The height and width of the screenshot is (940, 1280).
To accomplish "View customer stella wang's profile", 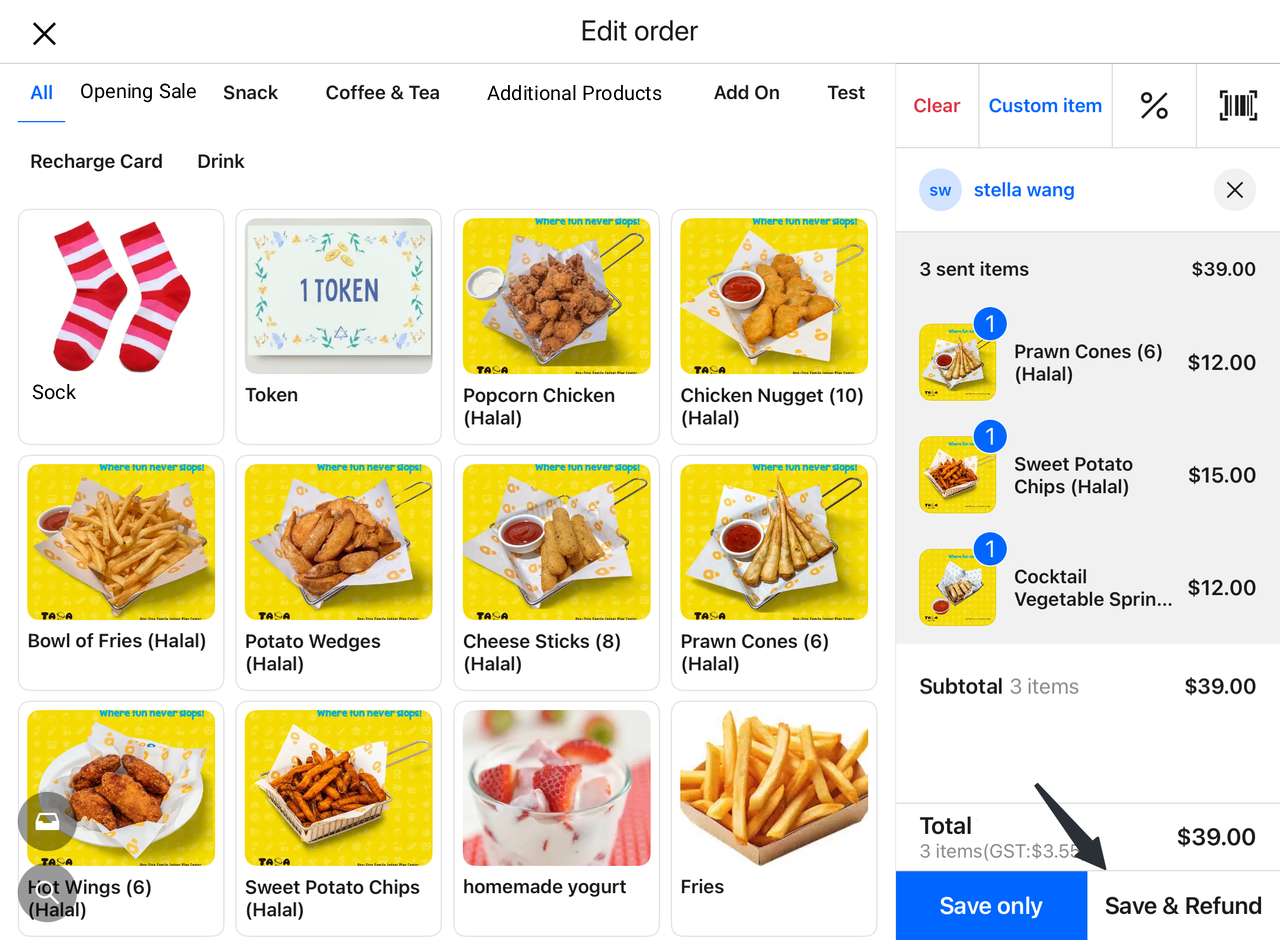I will coord(1023,190).
